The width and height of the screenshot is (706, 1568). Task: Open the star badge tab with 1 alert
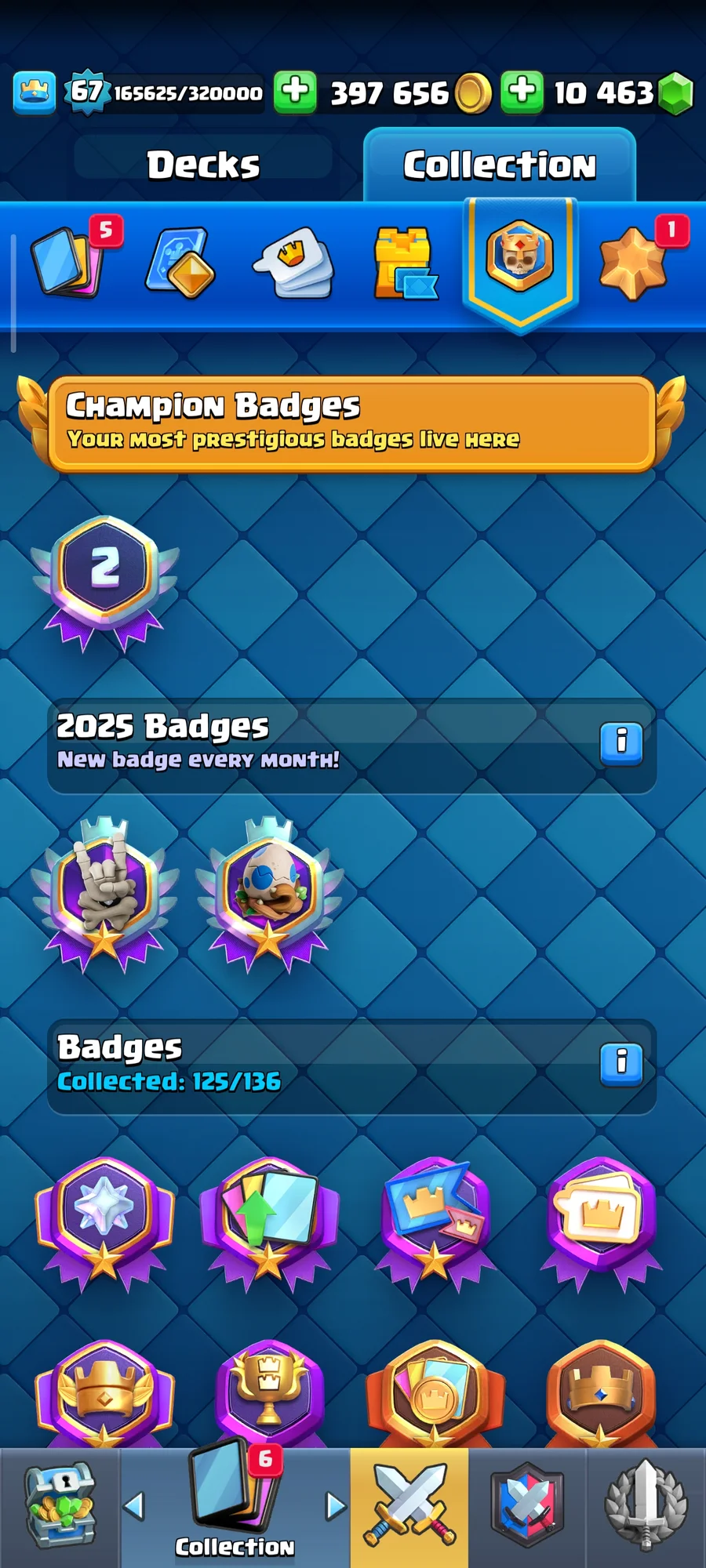[634, 263]
